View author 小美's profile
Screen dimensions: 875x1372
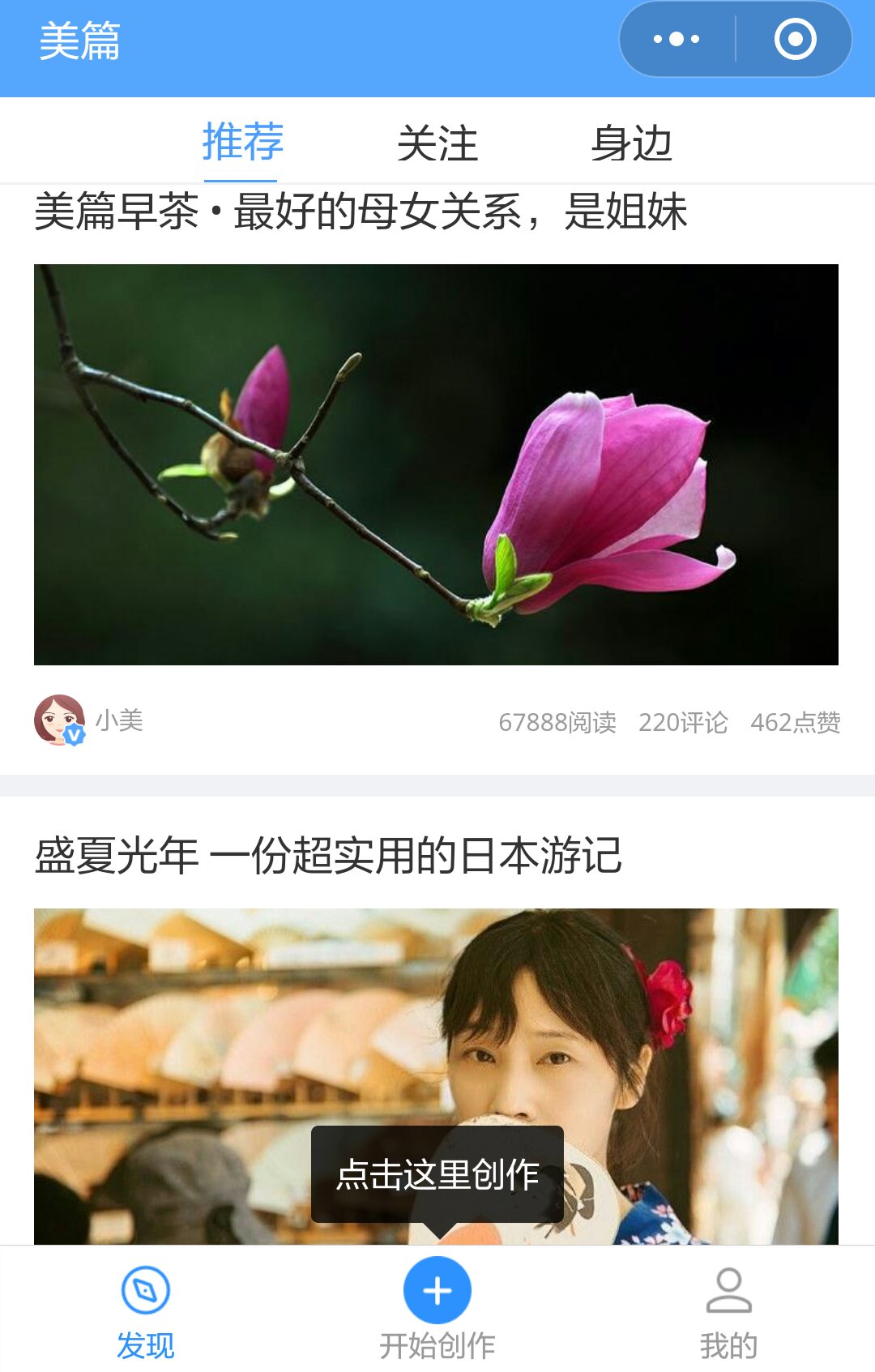(x=89, y=720)
